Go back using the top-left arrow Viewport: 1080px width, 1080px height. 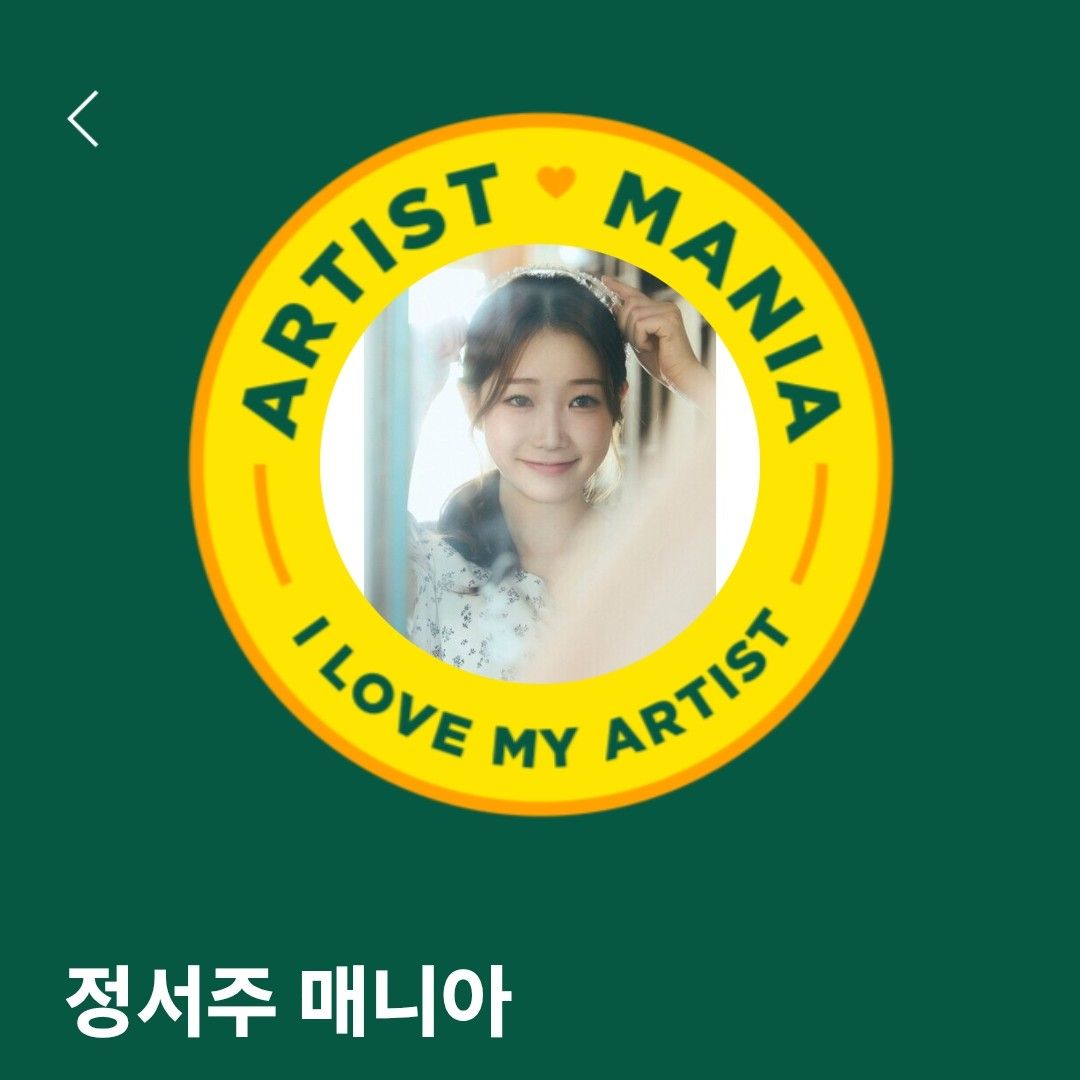[83, 119]
